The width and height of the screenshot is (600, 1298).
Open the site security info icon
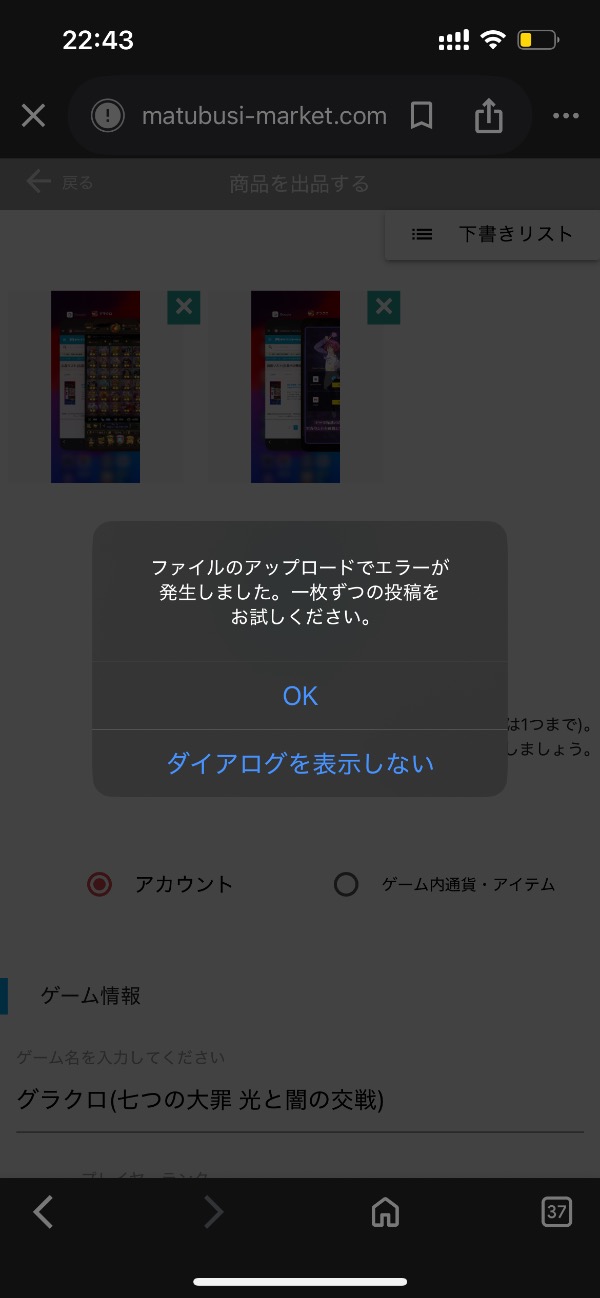(107, 116)
